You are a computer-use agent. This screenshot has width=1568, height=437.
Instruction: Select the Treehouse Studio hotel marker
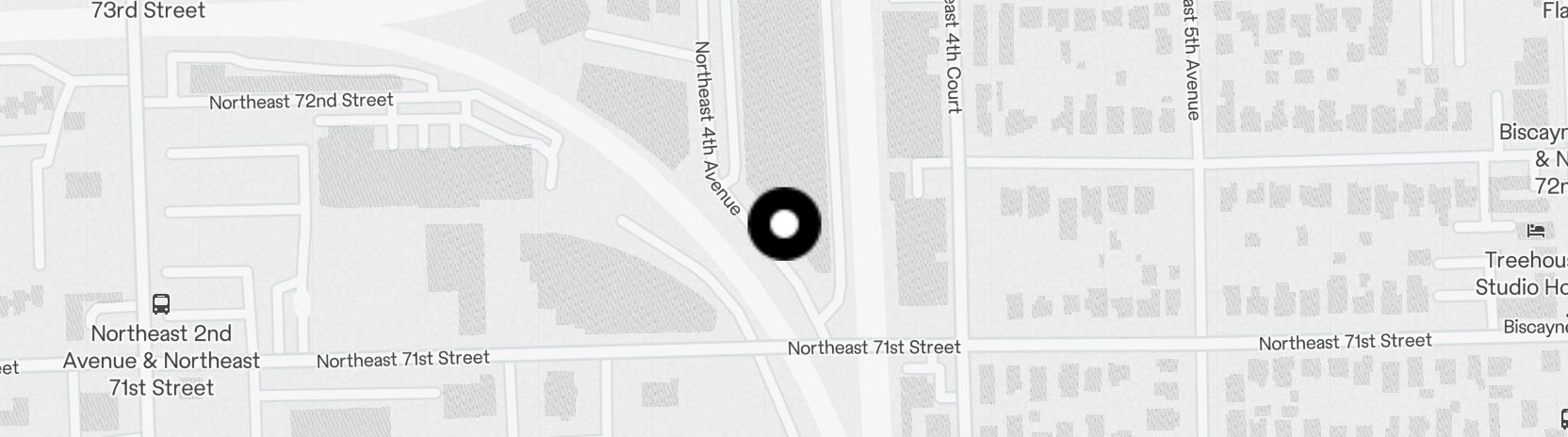[1536, 231]
